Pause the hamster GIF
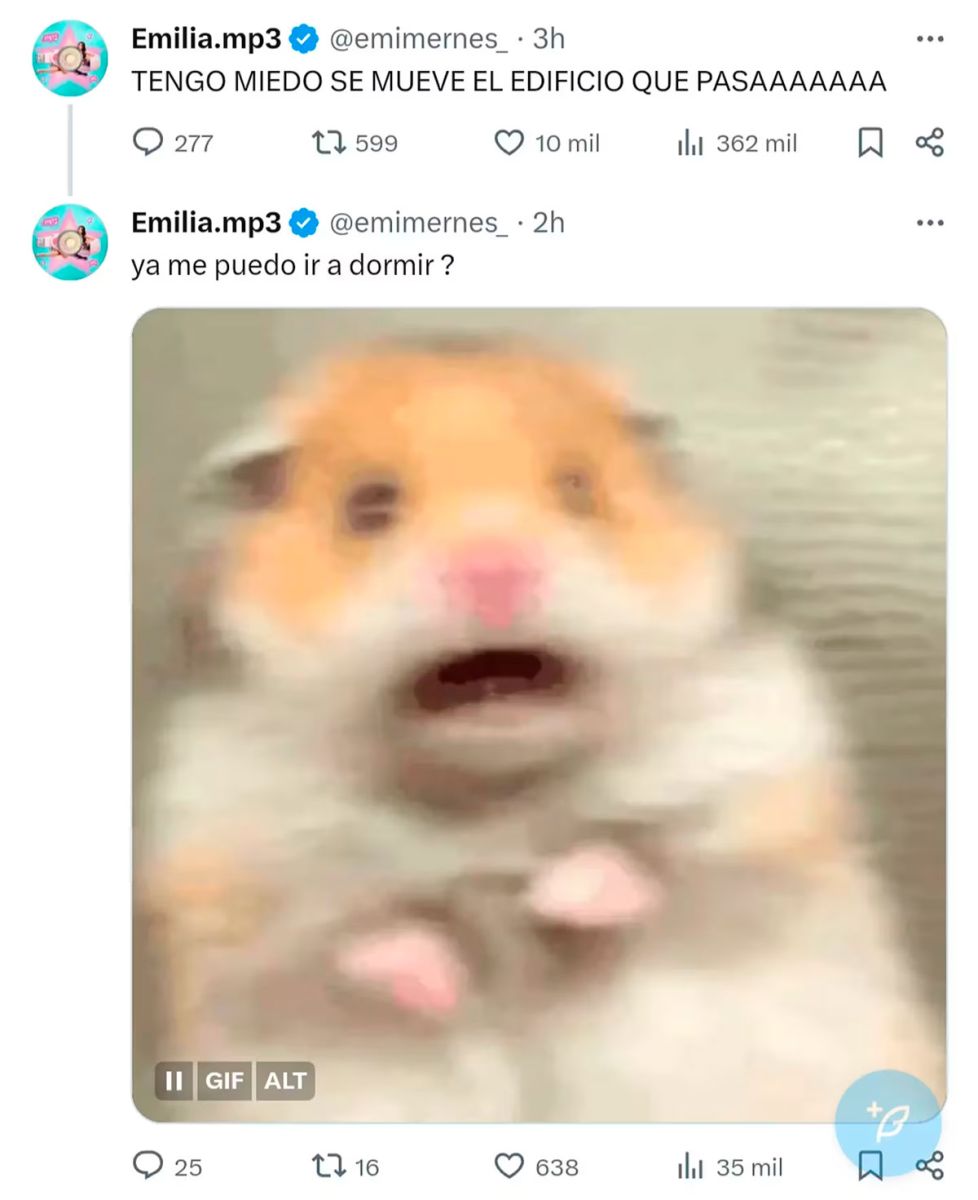 coord(174,1080)
